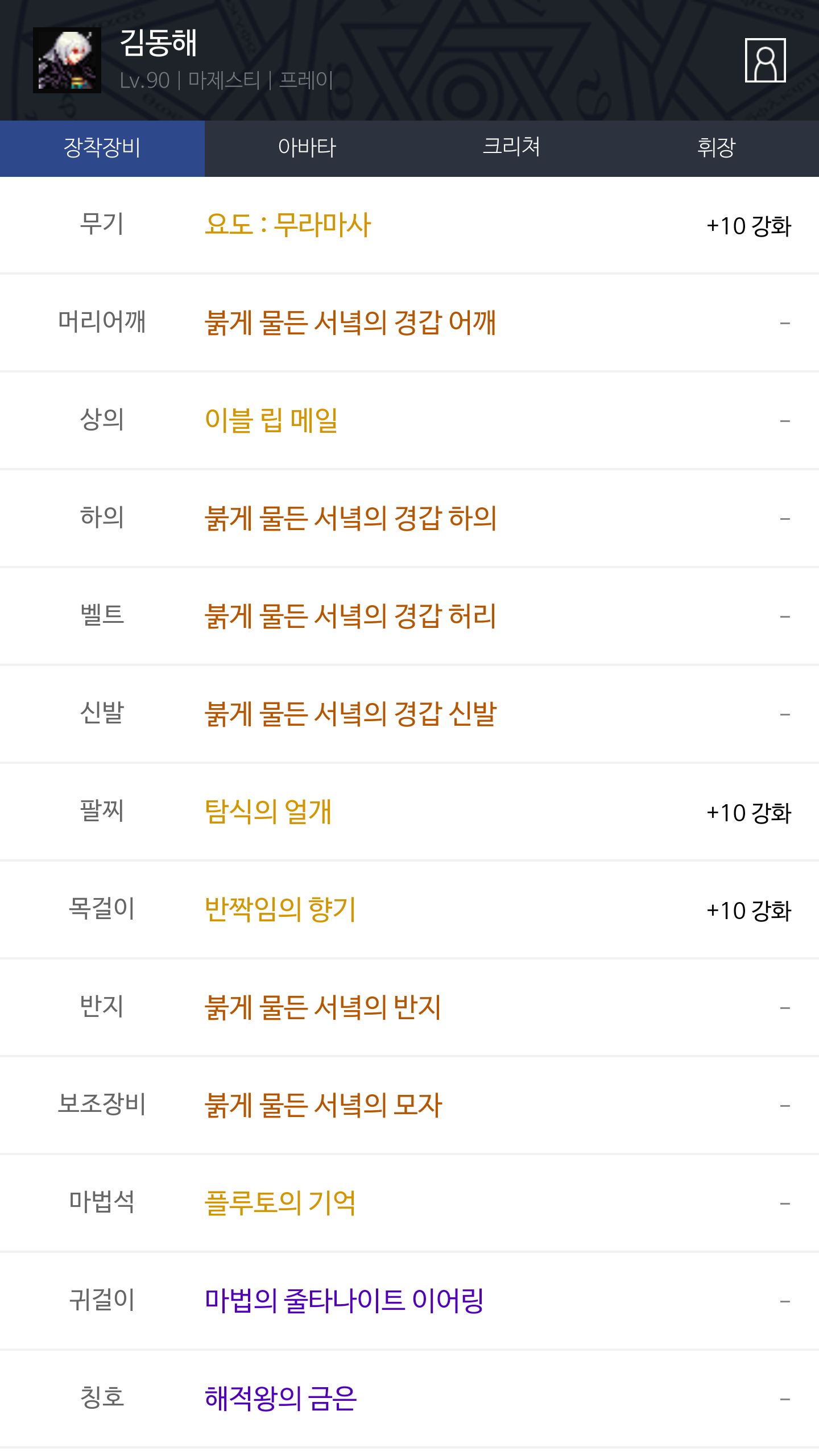
Task: View 붉게 물든 서녘의 경갑 하의
Action: (x=350, y=518)
